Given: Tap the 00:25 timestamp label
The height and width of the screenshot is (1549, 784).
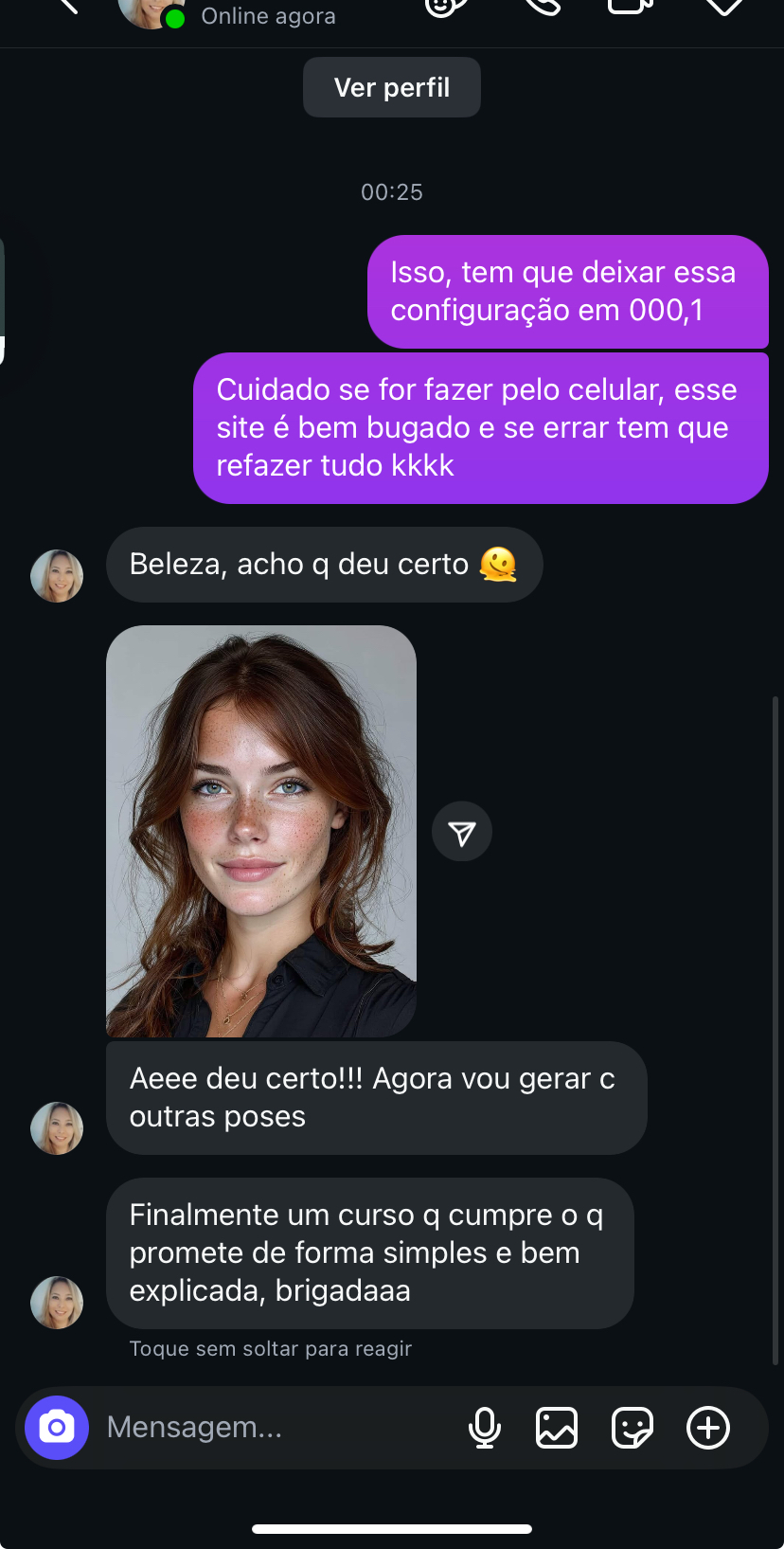Looking at the screenshot, I should coord(392,191).
